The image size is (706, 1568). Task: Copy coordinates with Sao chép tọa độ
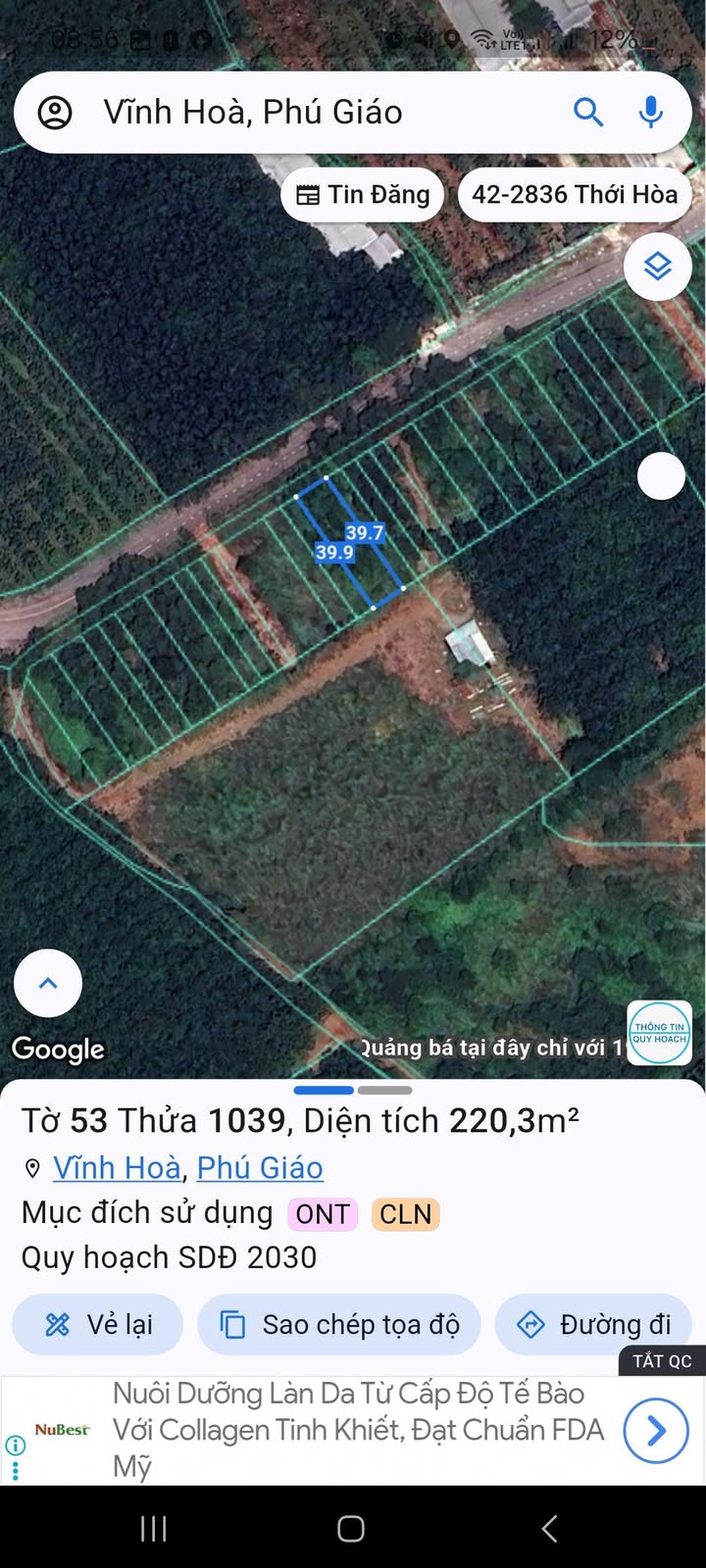pyautogui.click(x=339, y=1325)
